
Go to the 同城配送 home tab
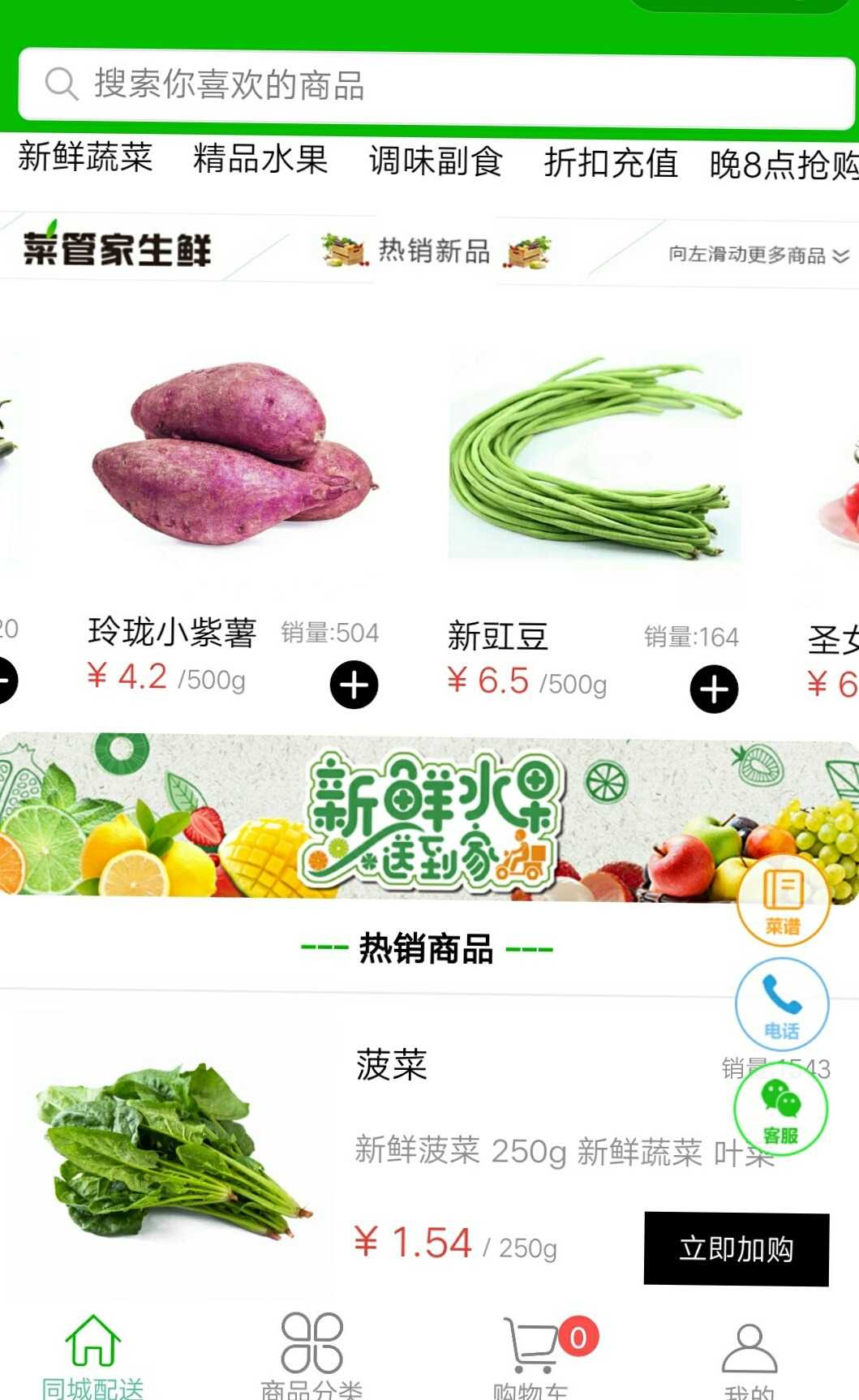(92, 1355)
